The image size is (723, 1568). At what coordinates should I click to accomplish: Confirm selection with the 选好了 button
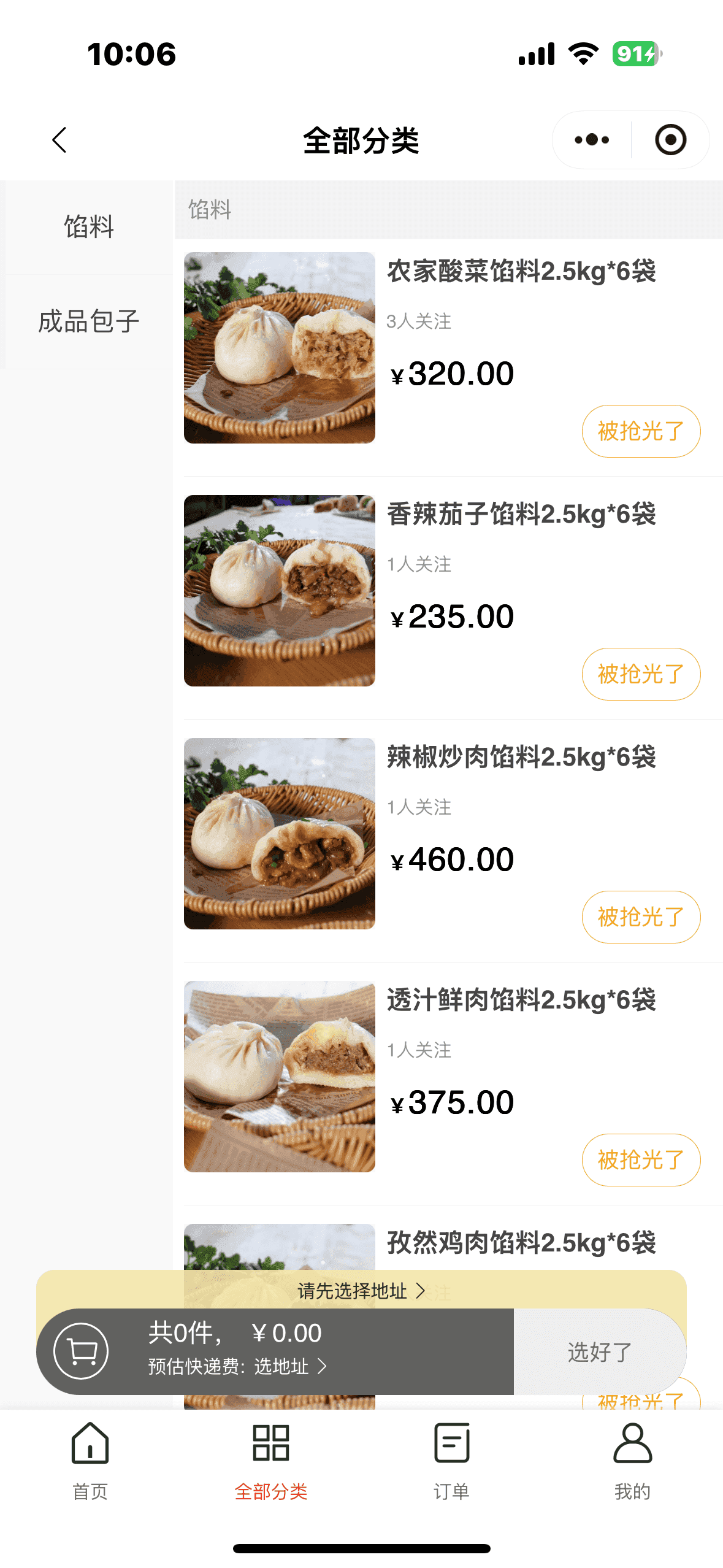[599, 1352]
